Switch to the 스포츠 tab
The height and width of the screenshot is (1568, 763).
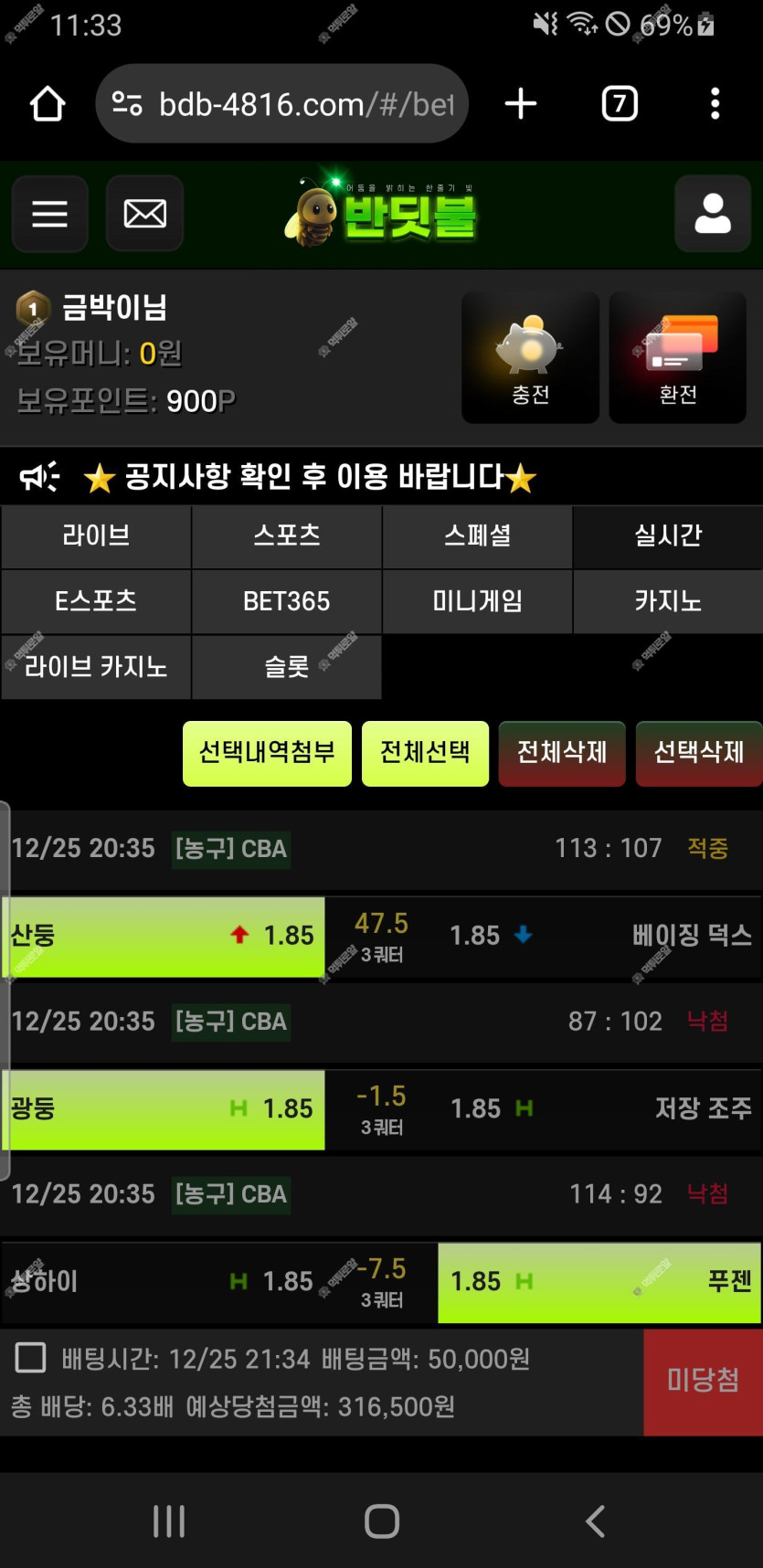(x=287, y=535)
